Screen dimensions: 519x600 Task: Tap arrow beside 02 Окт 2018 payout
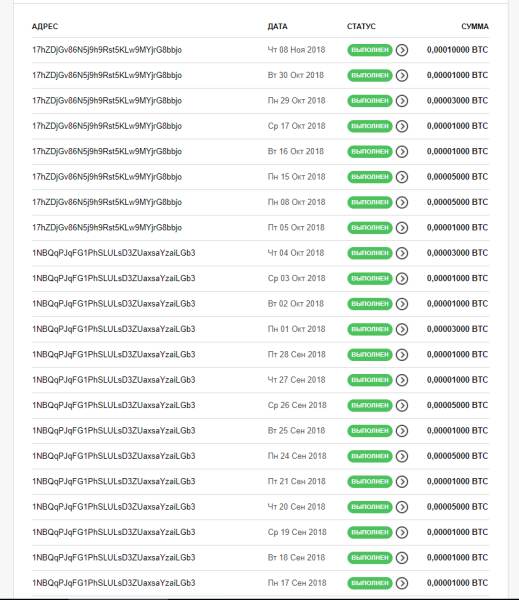(401, 304)
